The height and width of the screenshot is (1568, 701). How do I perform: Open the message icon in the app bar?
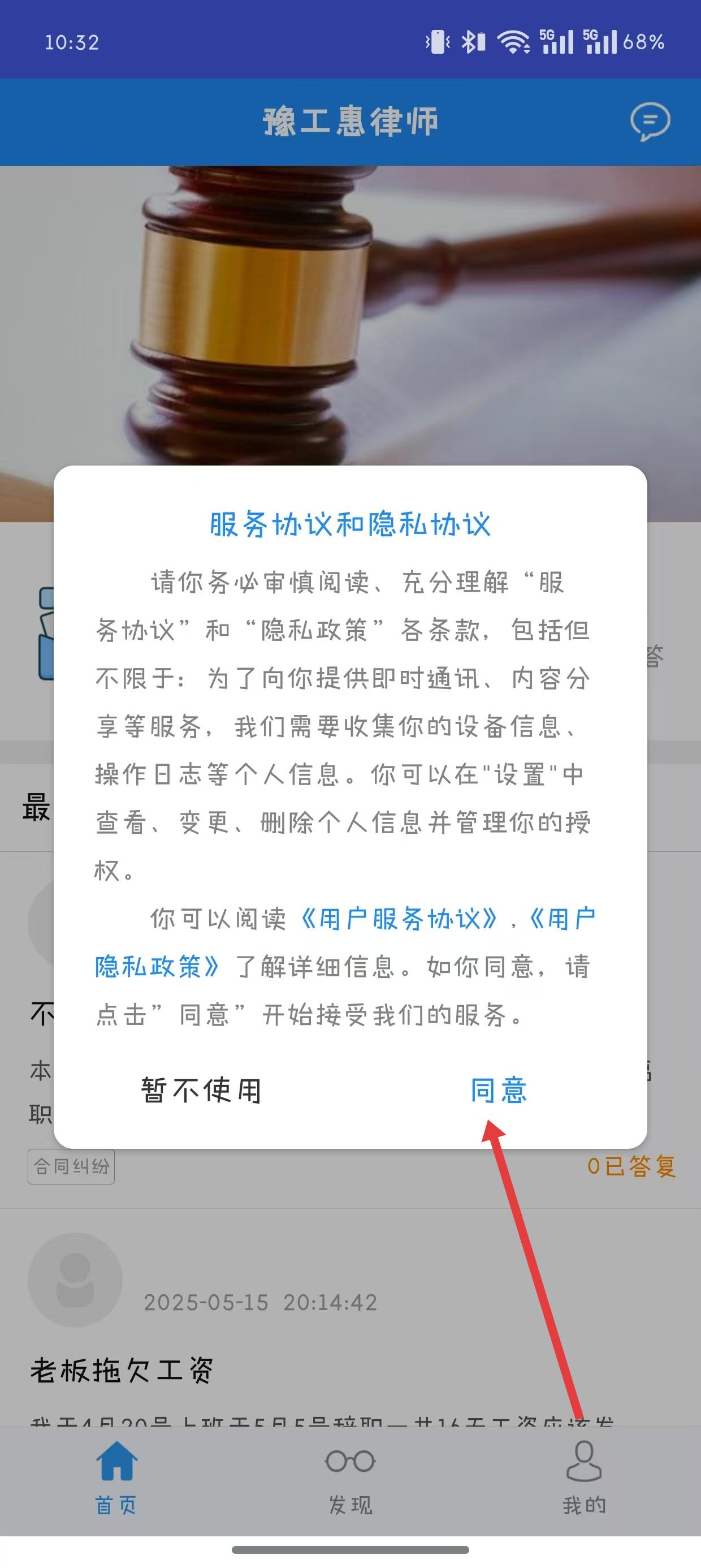tap(650, 122)
